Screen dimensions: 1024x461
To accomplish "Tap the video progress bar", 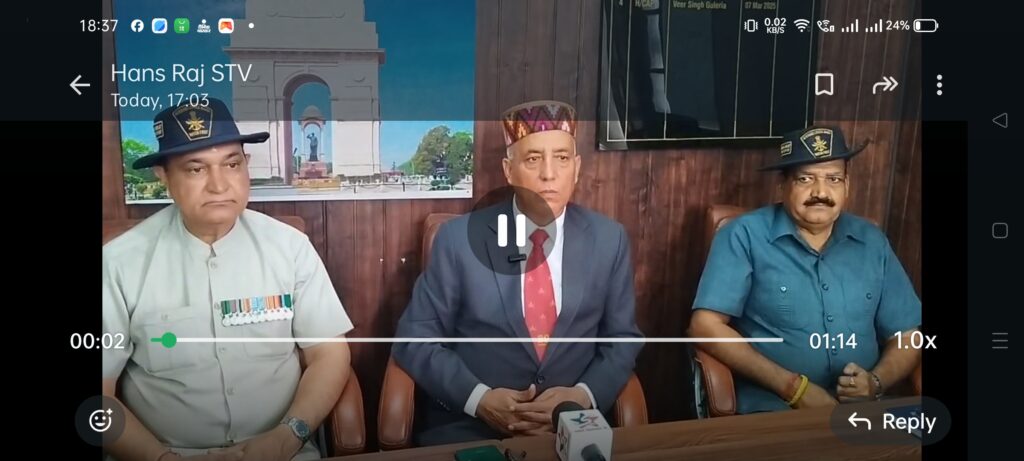I will pos(470,340).
